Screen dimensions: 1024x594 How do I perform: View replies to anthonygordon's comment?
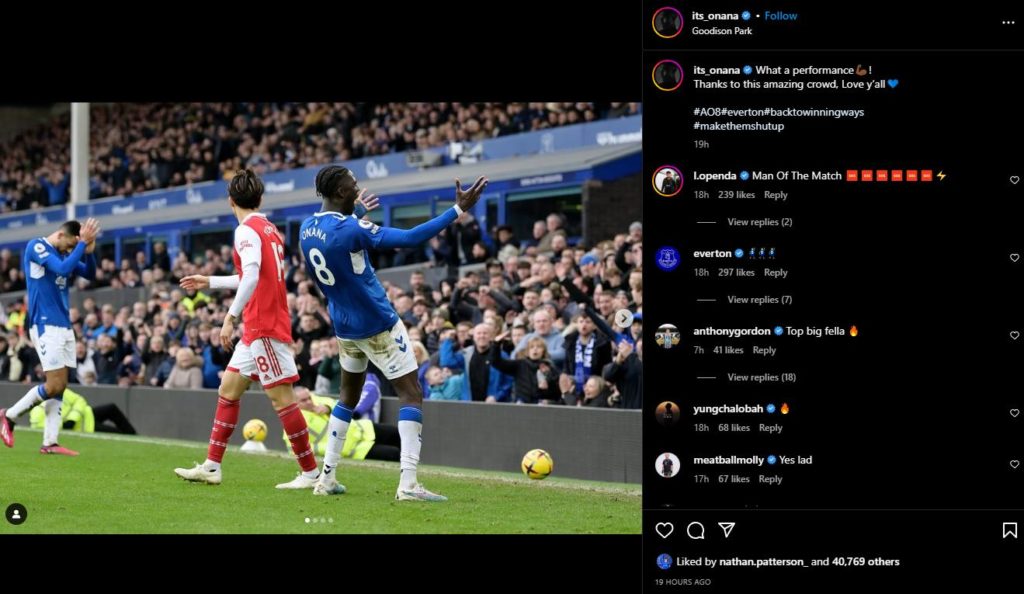click(x=761, y=377)
